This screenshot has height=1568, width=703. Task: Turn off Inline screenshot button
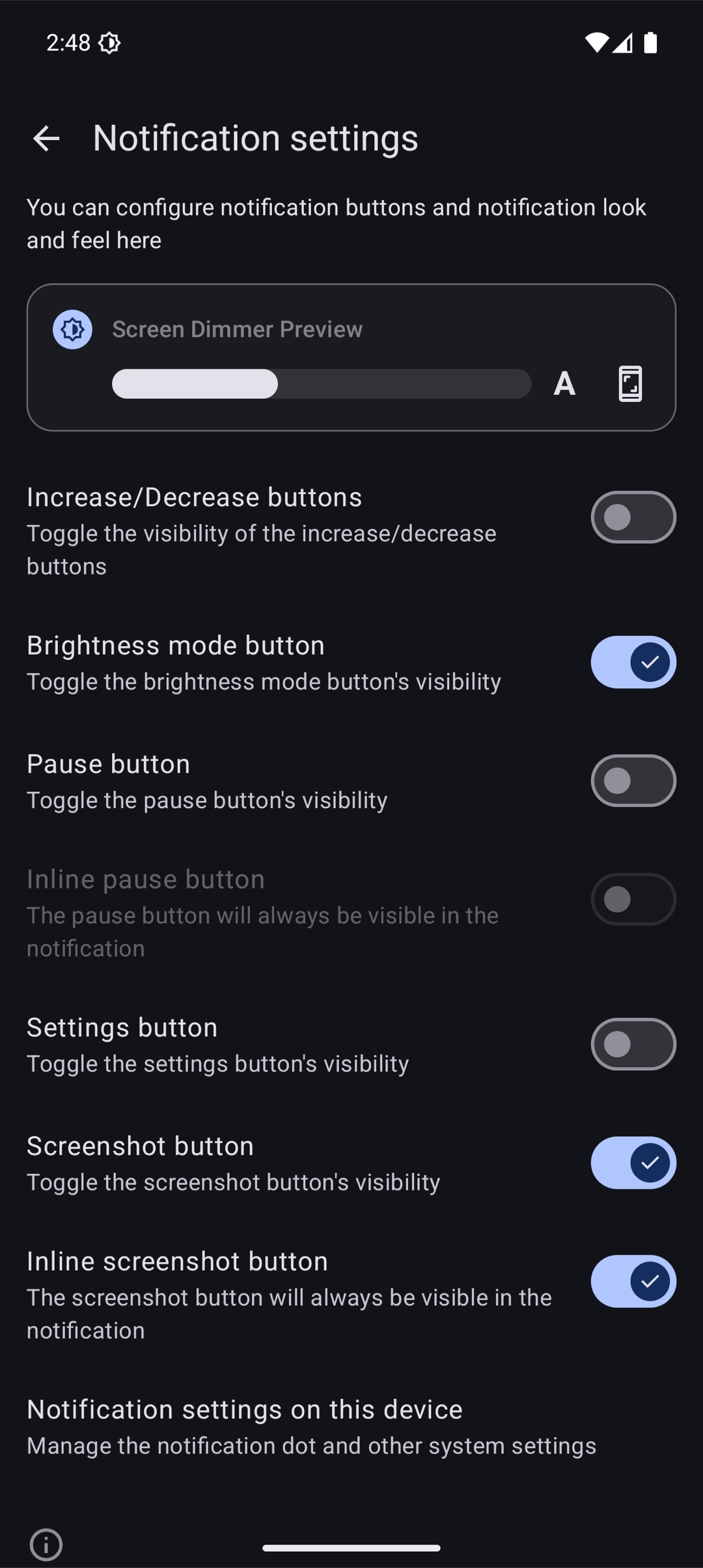[633, 1281]
